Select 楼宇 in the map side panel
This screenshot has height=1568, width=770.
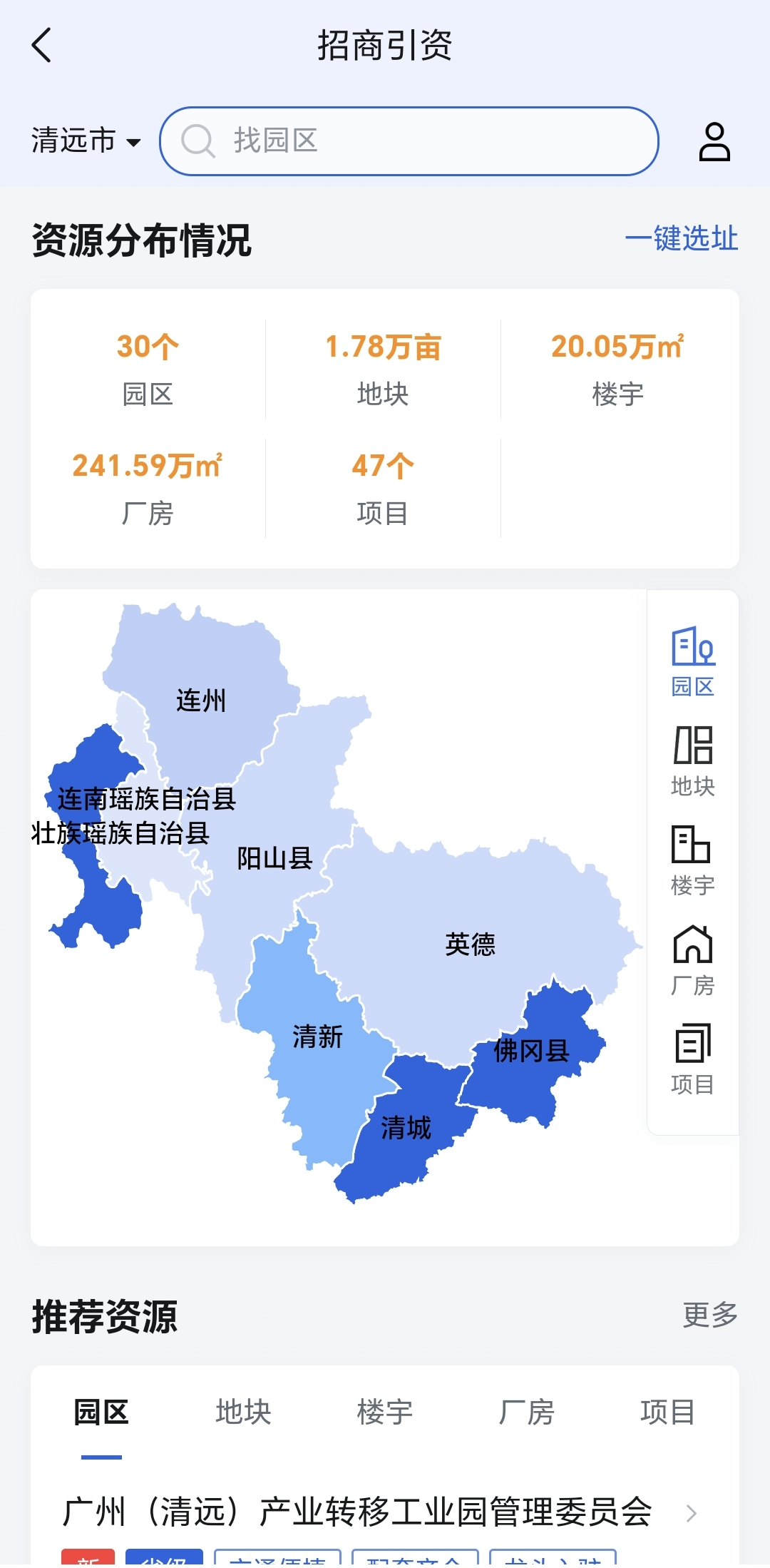point(692,860)
